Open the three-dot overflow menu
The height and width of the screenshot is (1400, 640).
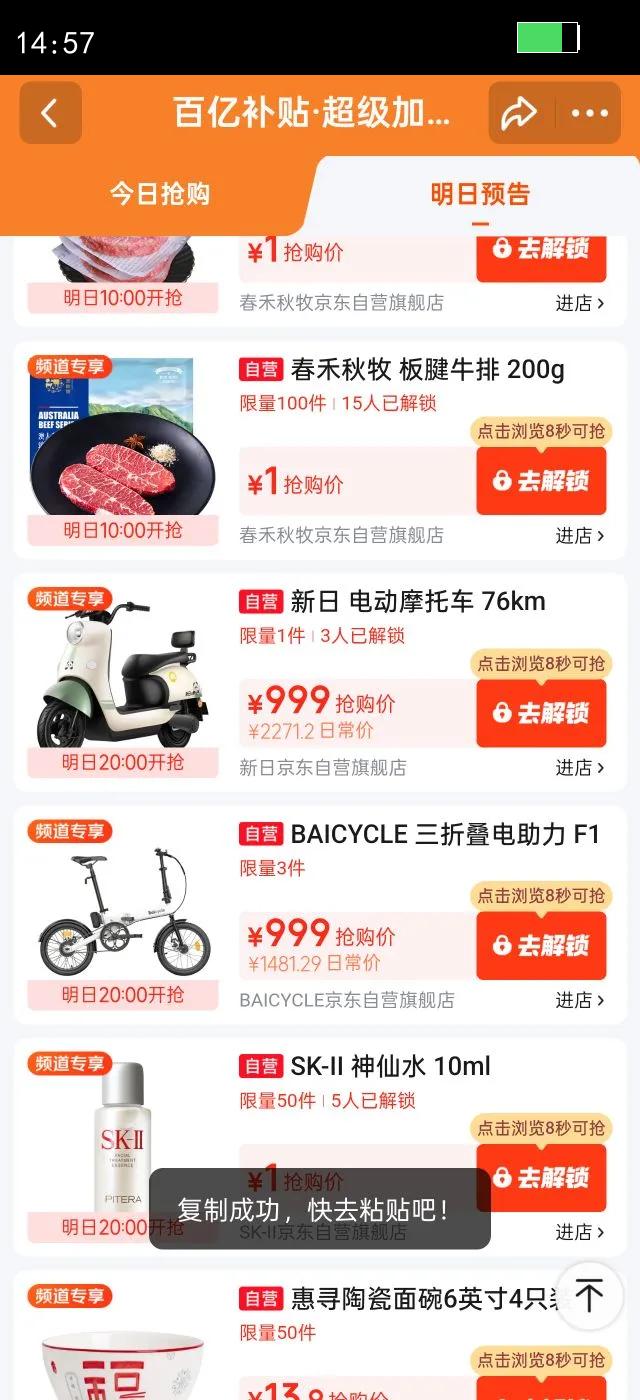pos(590,113)
